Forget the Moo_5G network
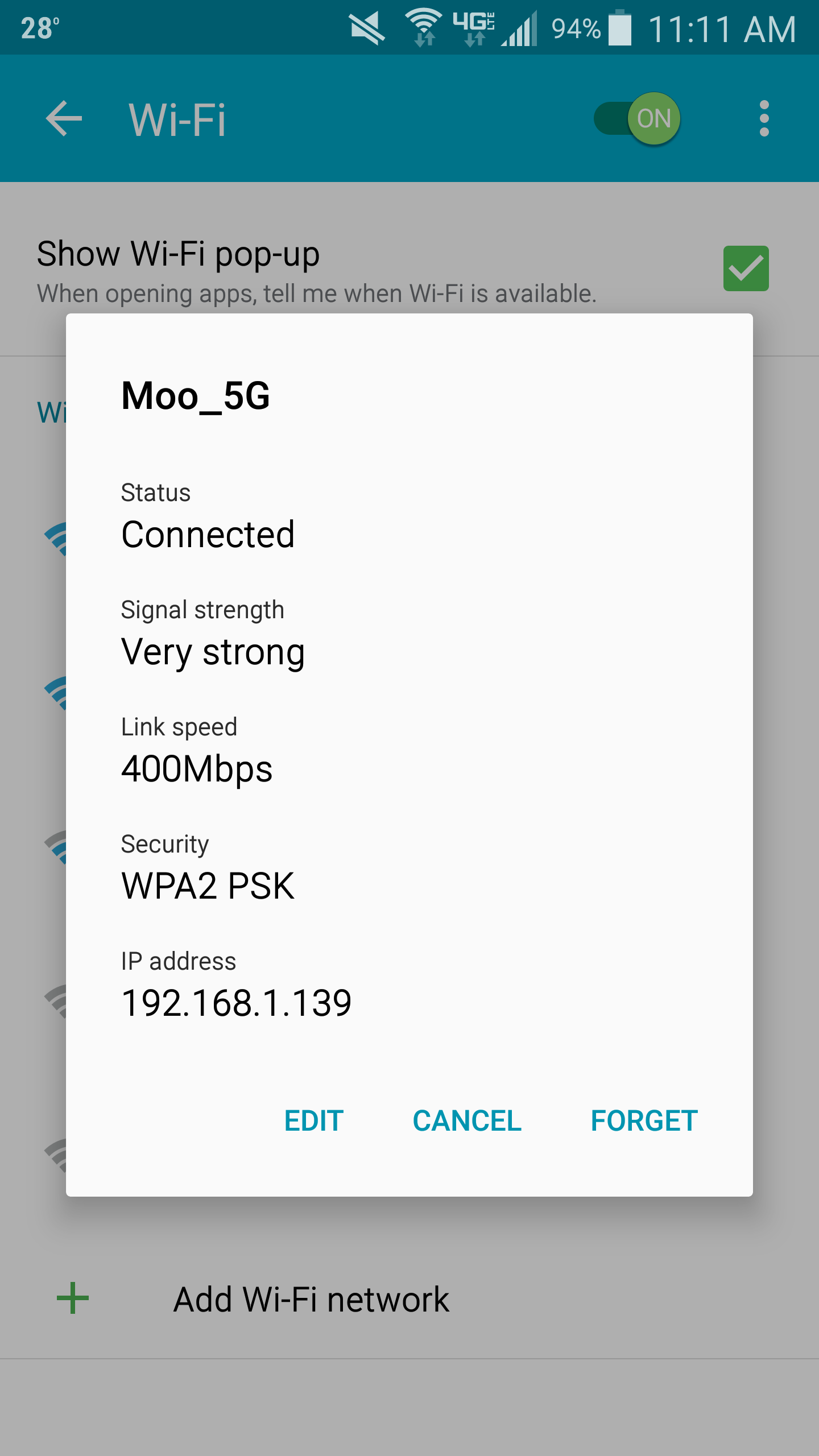Viewport: 819px width, 1456px height. (644, 1121)
